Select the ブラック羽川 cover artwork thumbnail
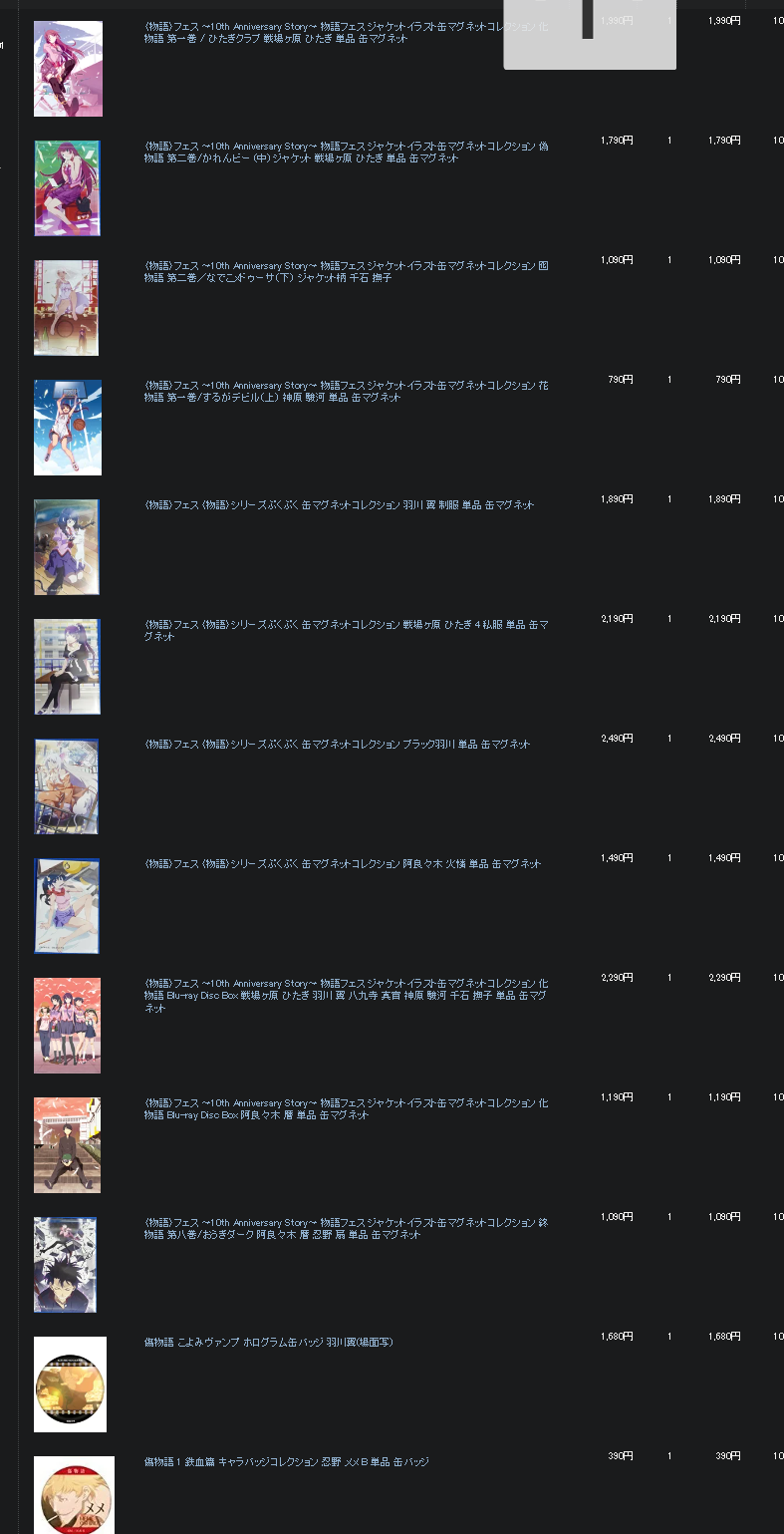 pyautogui.click(x=67, y=785)
